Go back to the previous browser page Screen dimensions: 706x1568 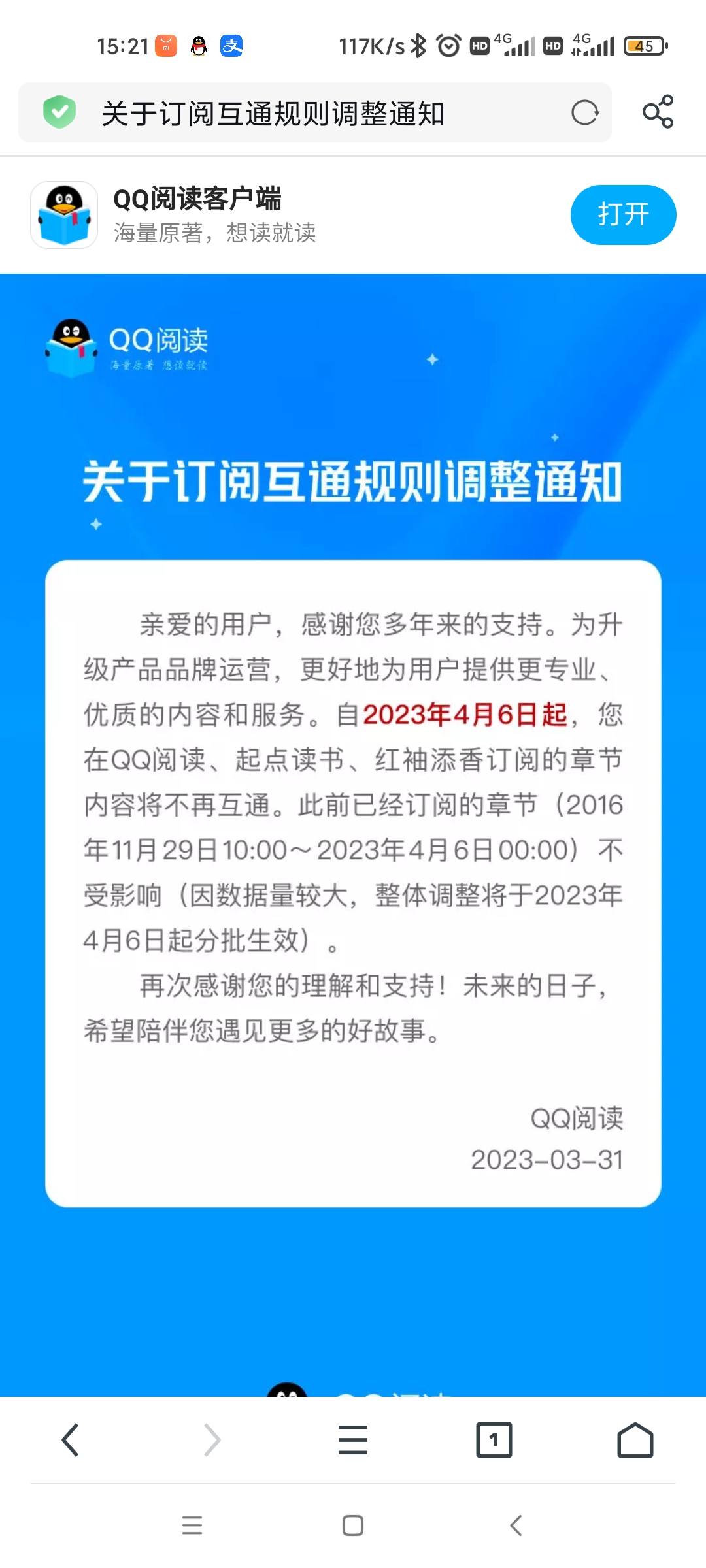71,1440
